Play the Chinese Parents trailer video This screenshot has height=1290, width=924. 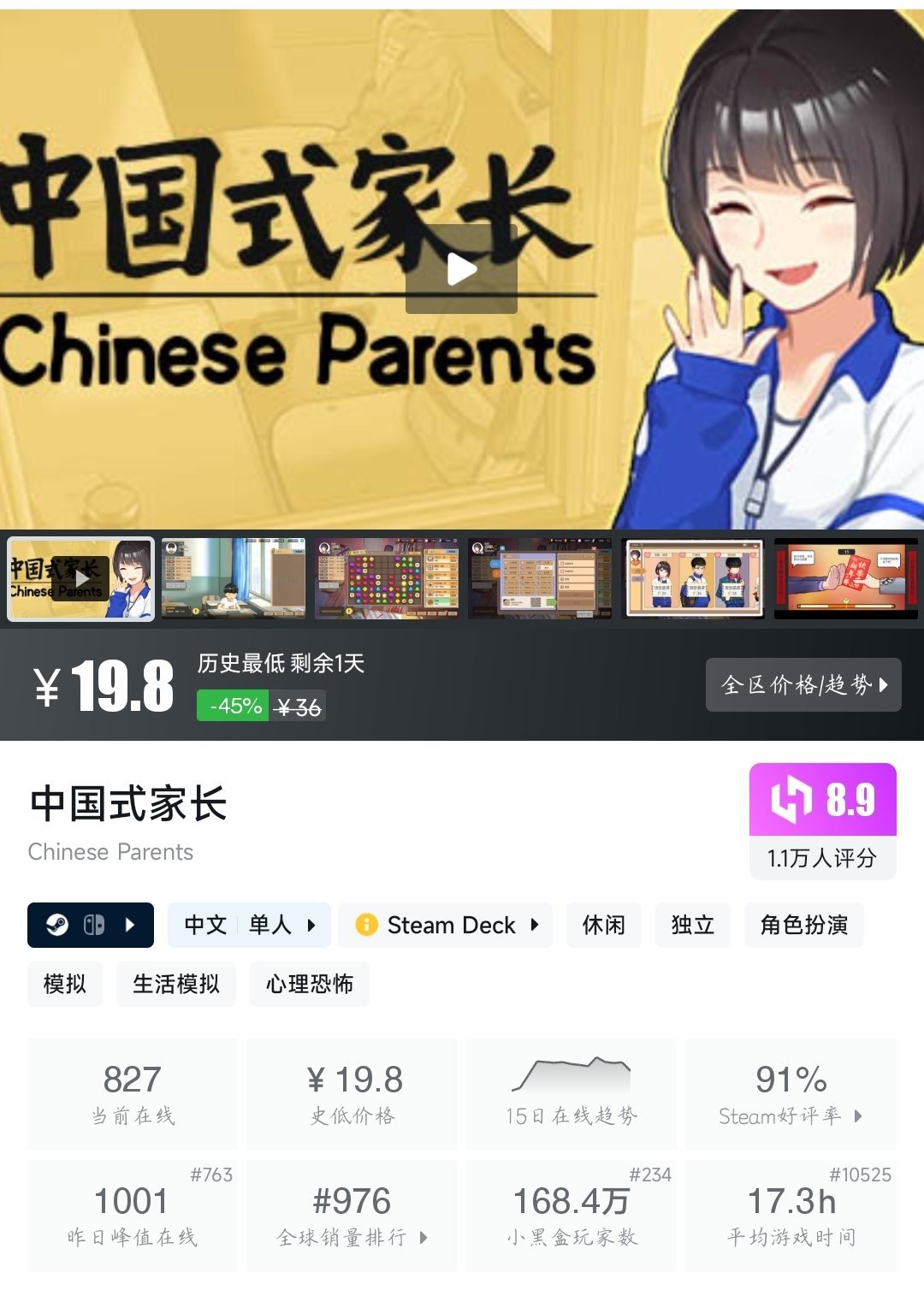click(461, 269)
